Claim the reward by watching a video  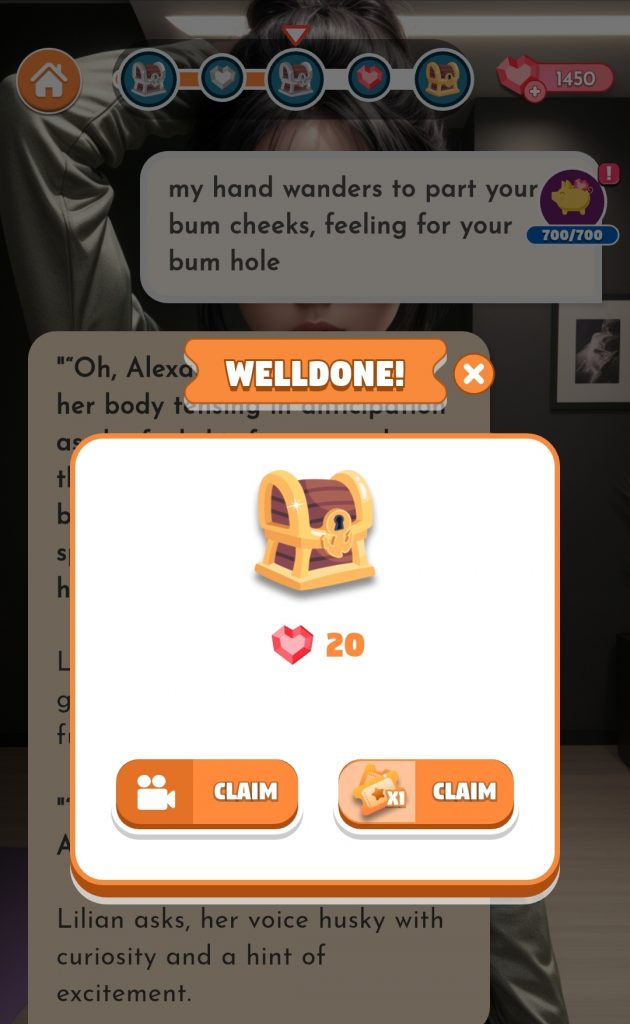(207, 793)
